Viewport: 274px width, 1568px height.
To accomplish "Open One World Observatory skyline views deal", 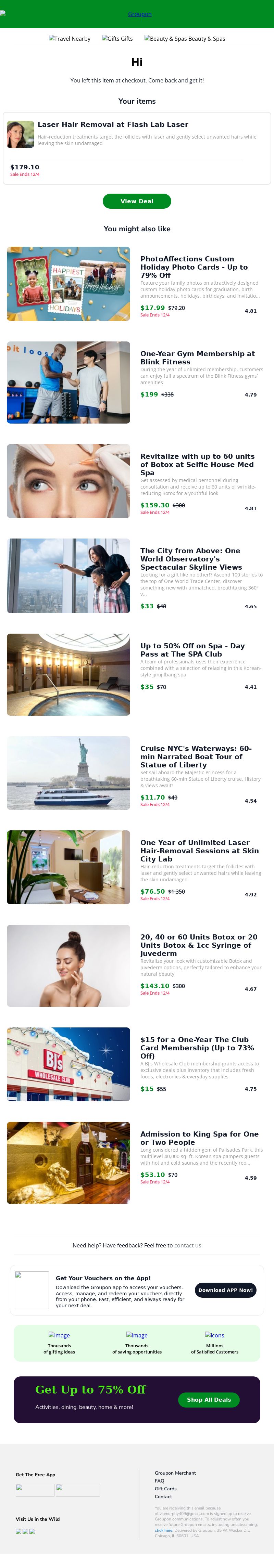I will coord(190,558).
